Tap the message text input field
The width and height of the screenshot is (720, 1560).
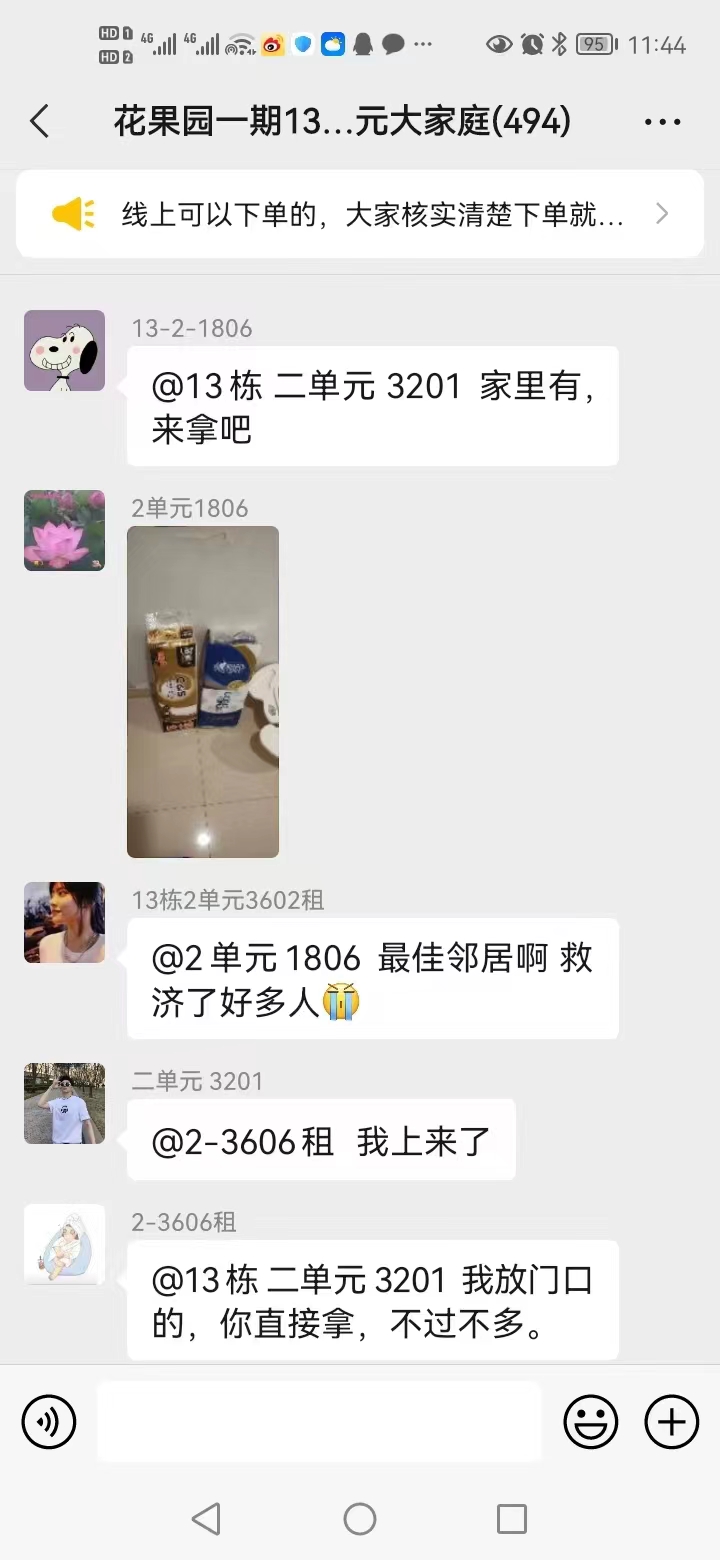click(318, 1421)
